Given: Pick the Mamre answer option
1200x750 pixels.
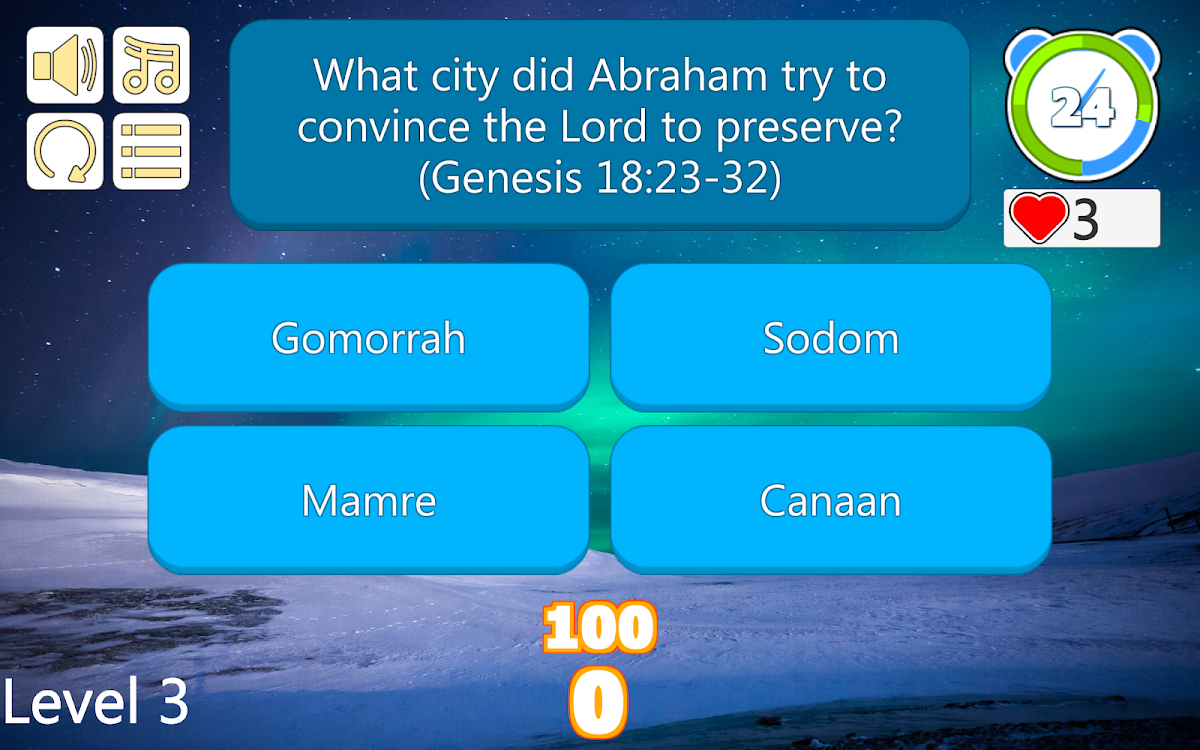Looking at the screenshot, I should (368, 500).
